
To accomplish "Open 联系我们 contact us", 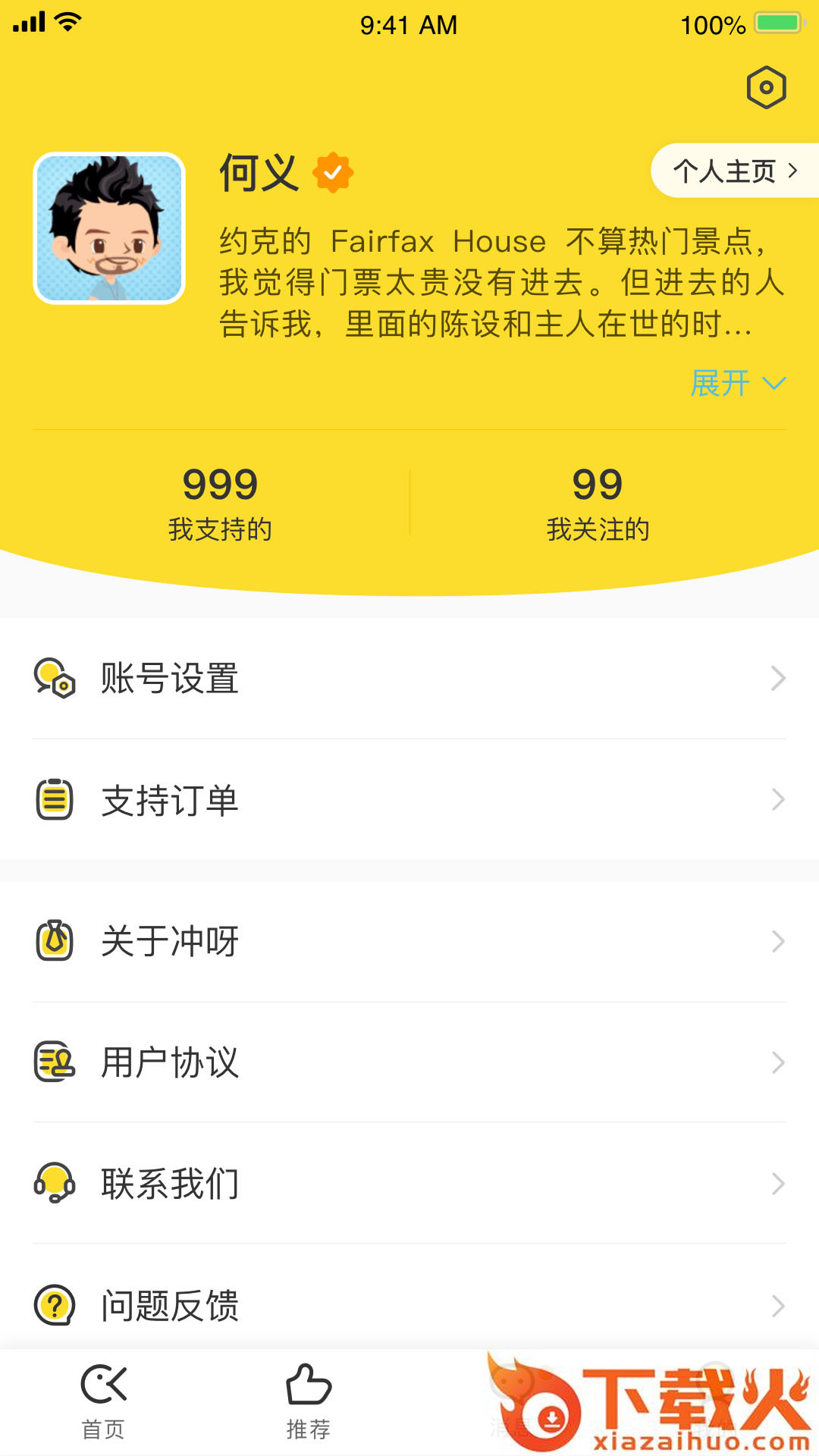I will [x=409, y=1184].
